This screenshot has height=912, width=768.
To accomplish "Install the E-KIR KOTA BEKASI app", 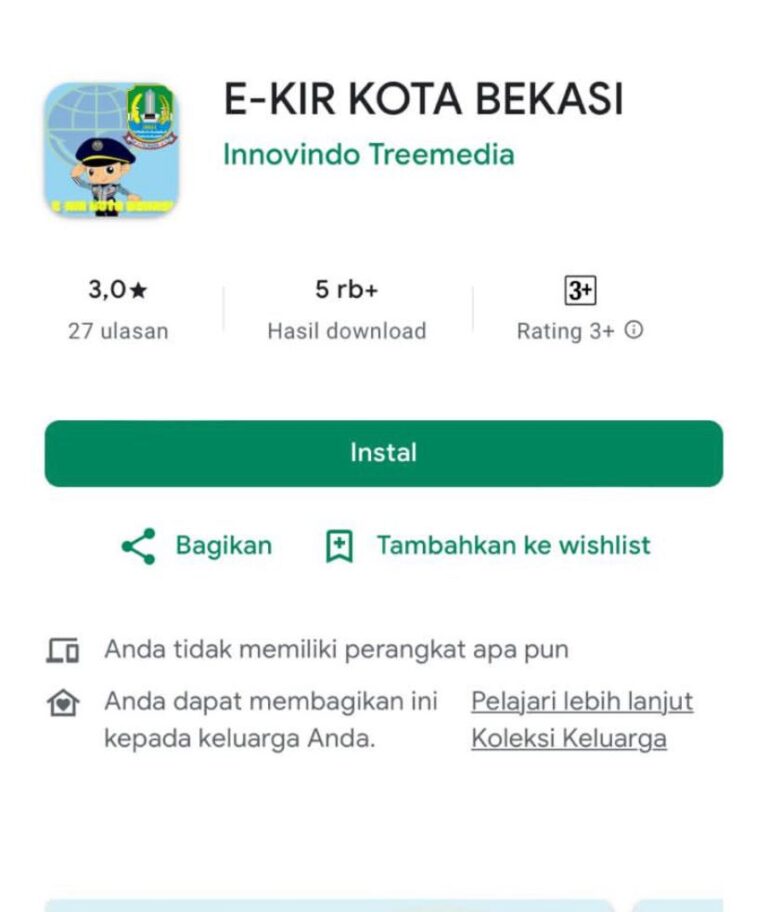I will [383, 453].
